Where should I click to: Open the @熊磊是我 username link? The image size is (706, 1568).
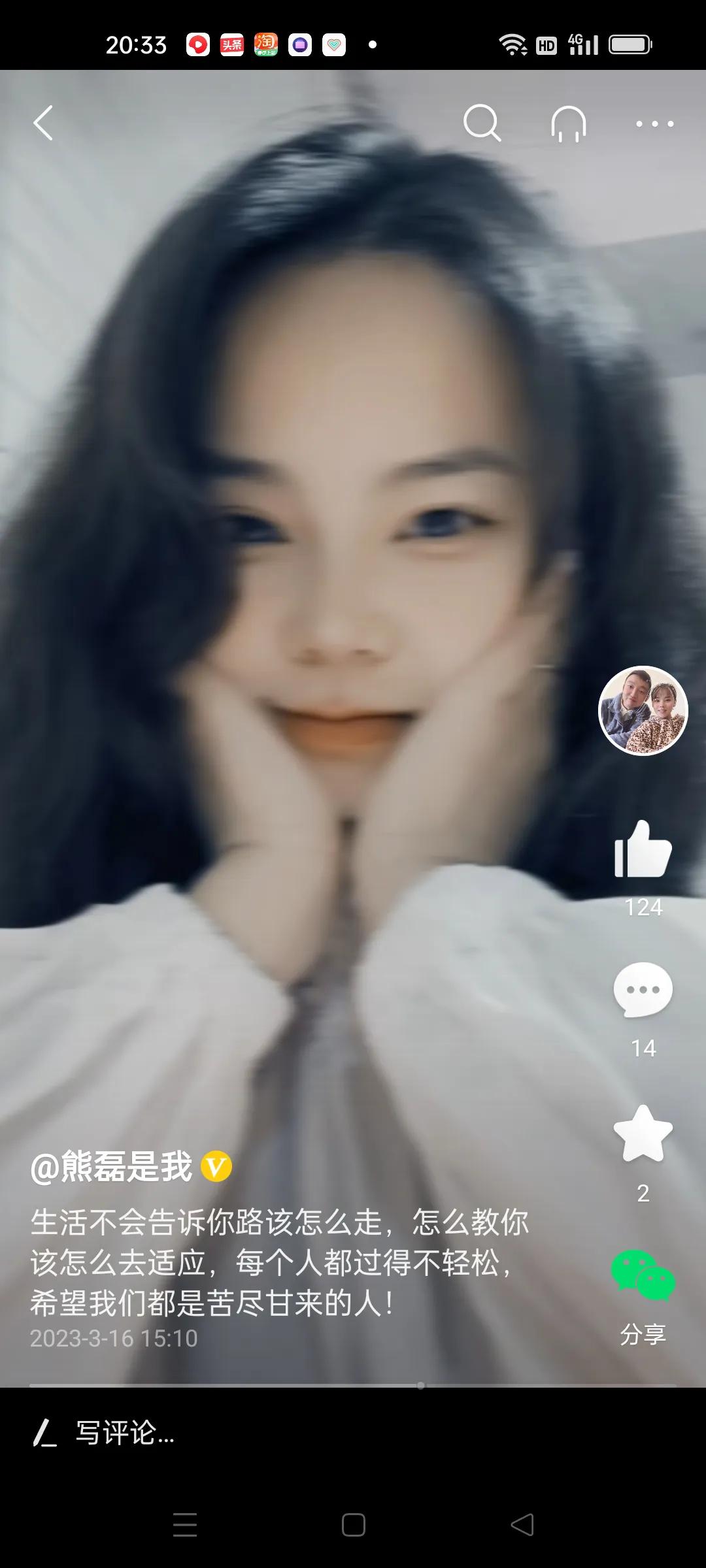click(112, 1168)
